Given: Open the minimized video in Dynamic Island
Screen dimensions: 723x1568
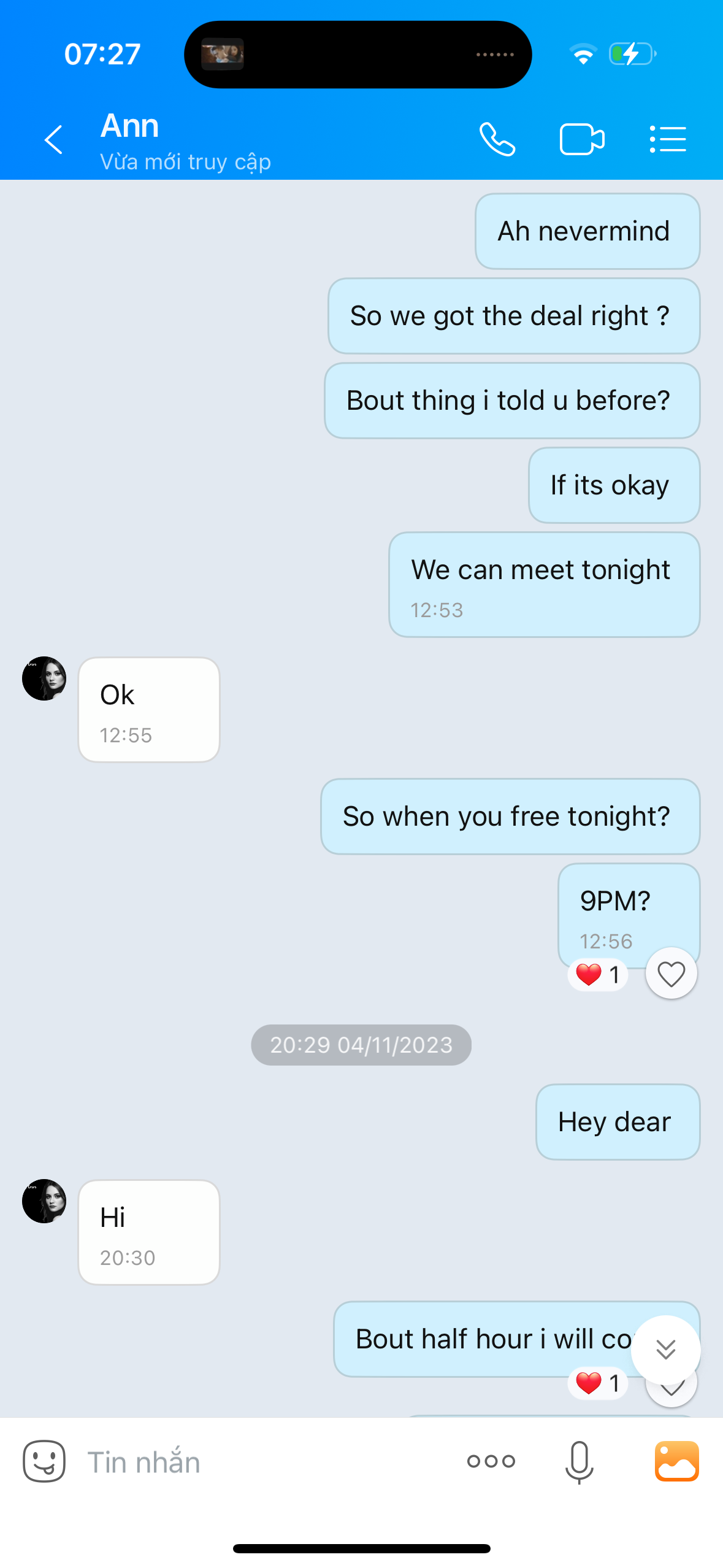Looking at the screenshot, I should pyautogui.click(x=223, y=55).
